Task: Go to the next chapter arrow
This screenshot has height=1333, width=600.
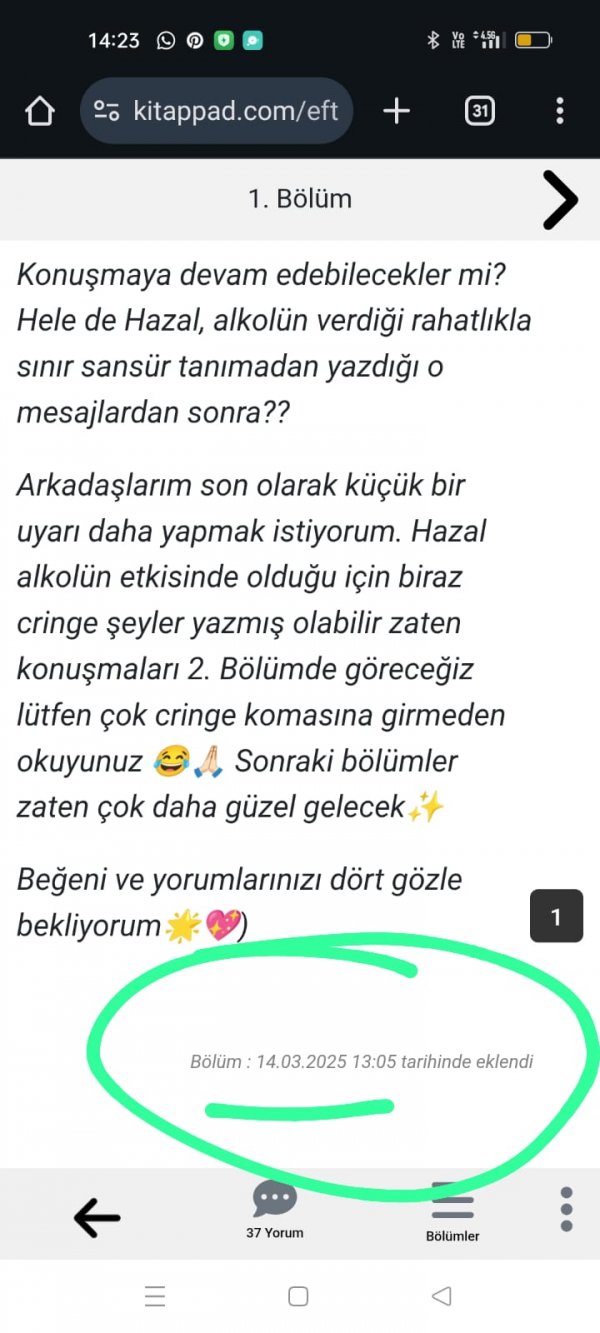Action: (559, 200)
